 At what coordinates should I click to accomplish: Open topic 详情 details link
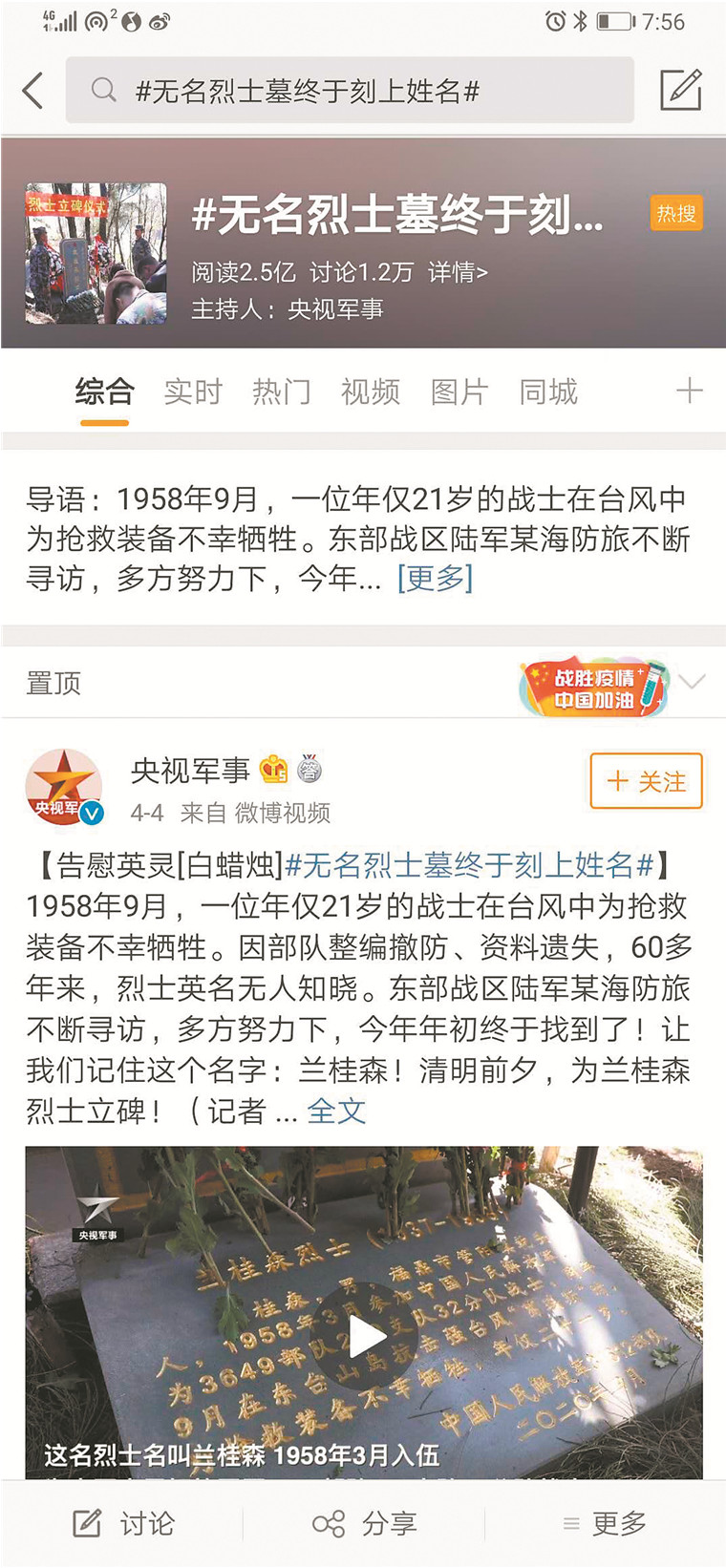[x=458, y=273]
